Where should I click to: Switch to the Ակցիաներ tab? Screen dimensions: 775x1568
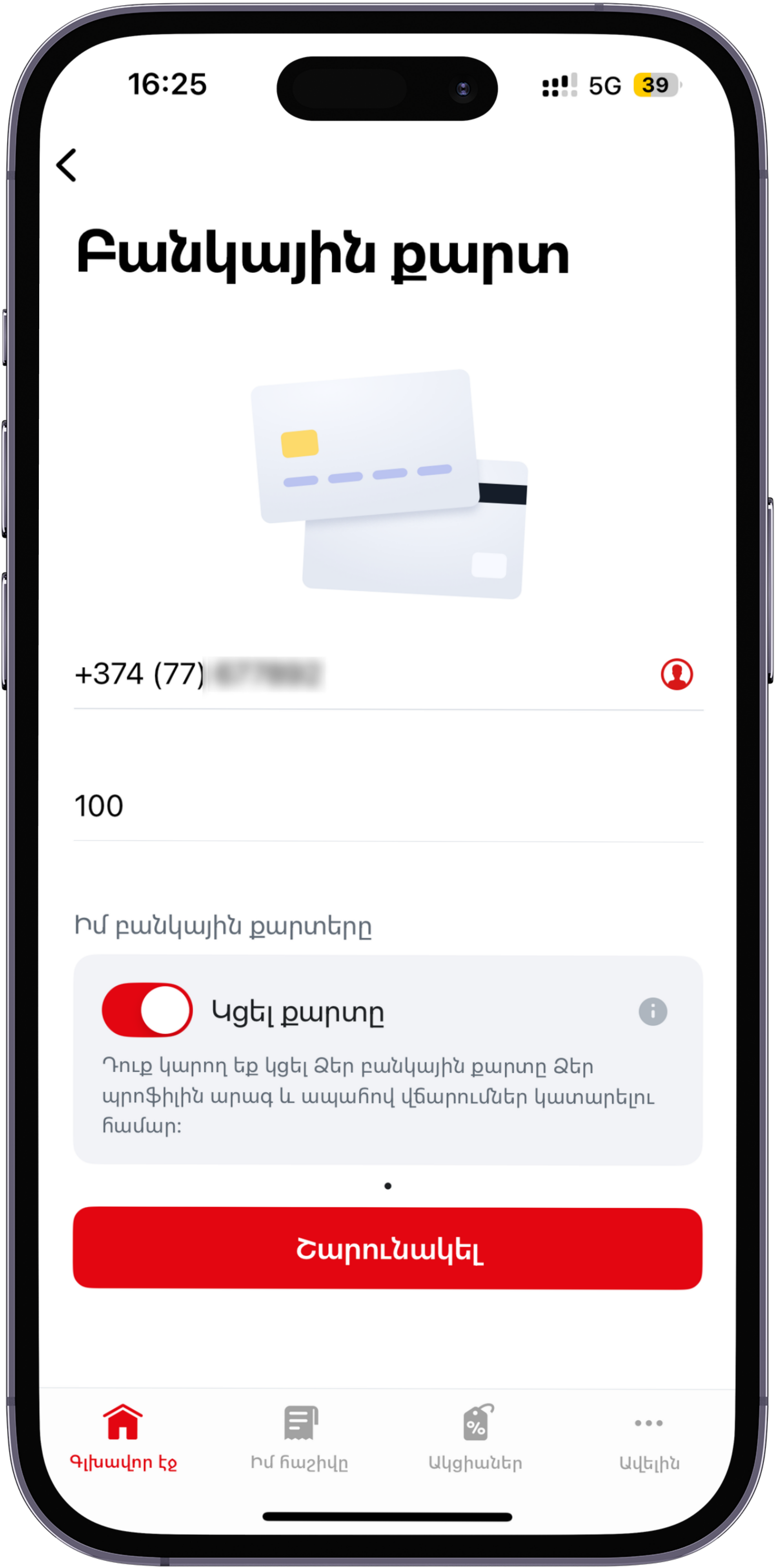(475, 1437)
